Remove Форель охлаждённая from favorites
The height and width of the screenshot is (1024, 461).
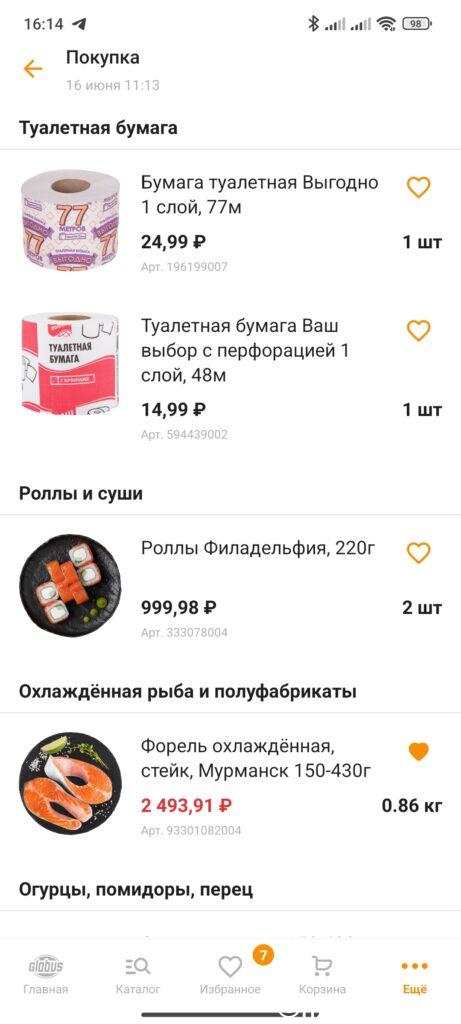tap(419, 752)
